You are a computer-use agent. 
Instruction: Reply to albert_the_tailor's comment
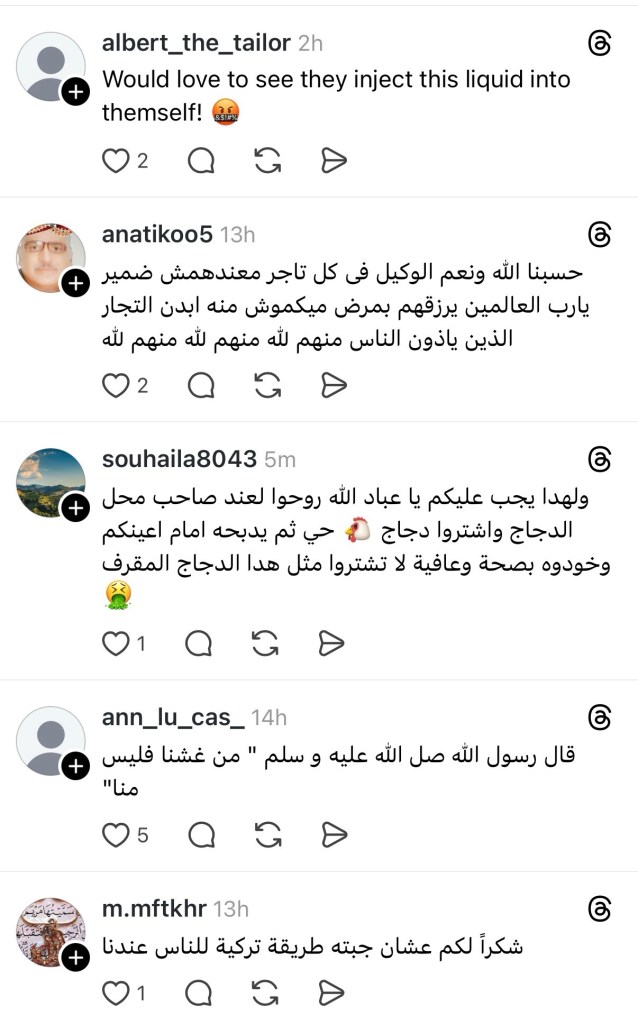click(200, 160)
